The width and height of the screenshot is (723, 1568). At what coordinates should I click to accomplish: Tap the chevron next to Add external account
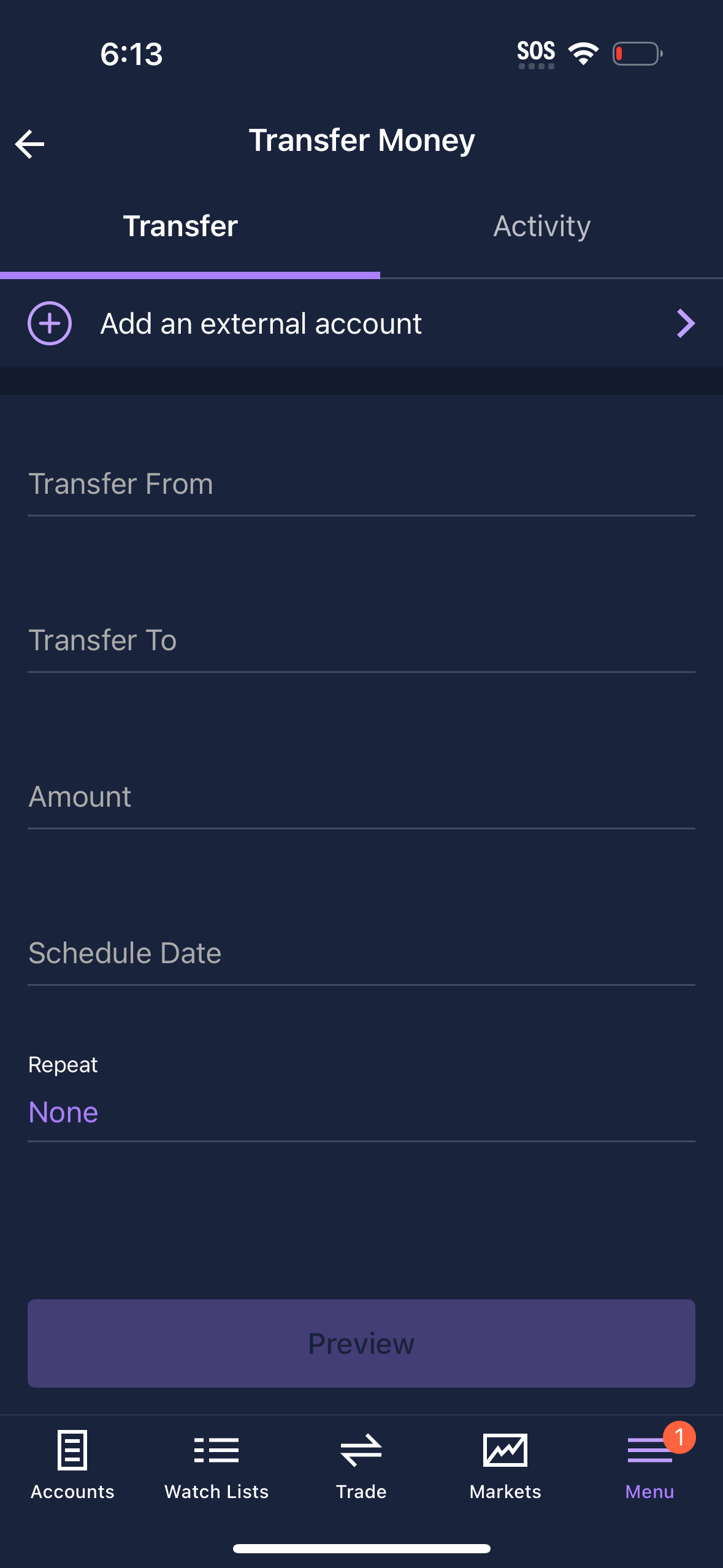click(685, 323)
